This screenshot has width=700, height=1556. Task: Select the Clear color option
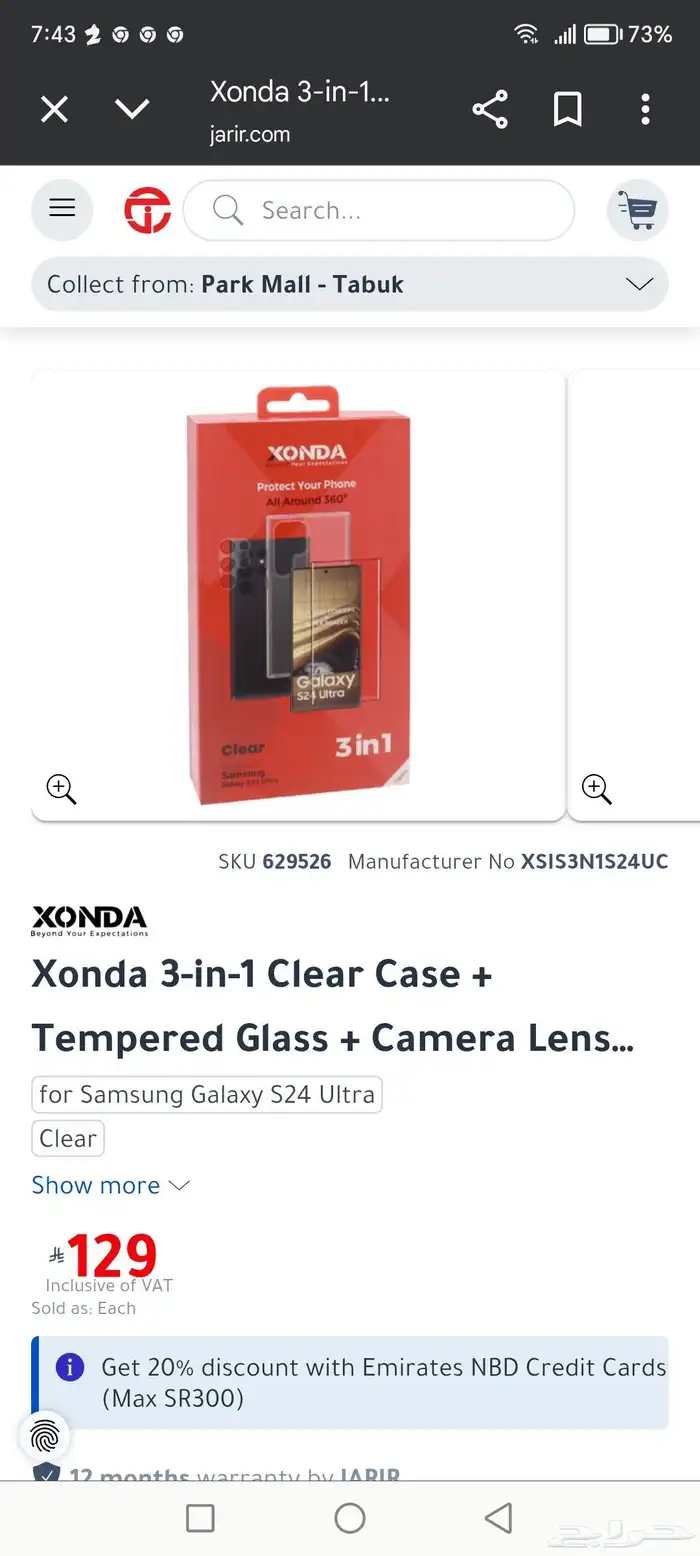68,1138
